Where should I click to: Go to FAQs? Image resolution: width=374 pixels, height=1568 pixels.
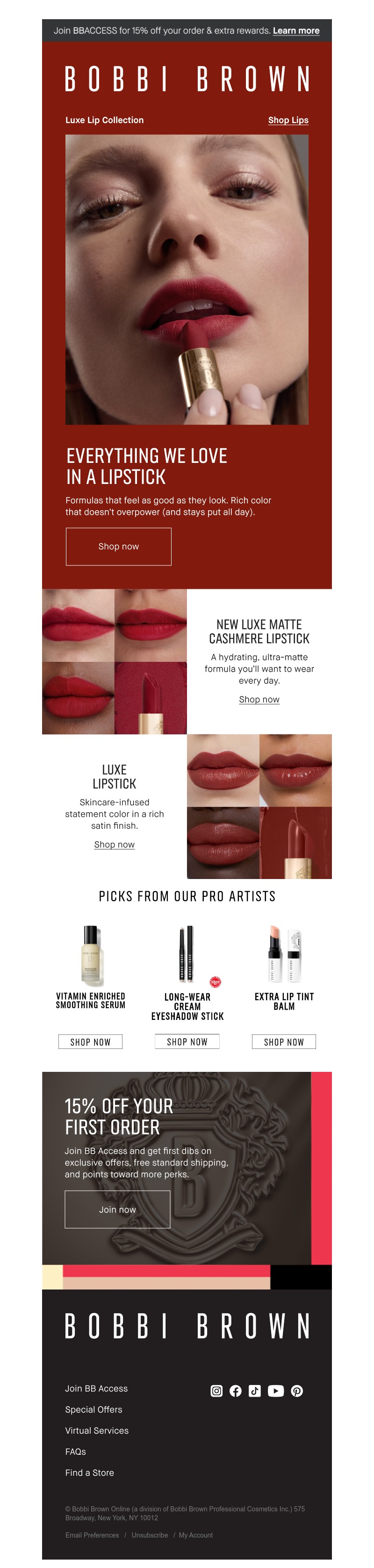(75, 1451)
